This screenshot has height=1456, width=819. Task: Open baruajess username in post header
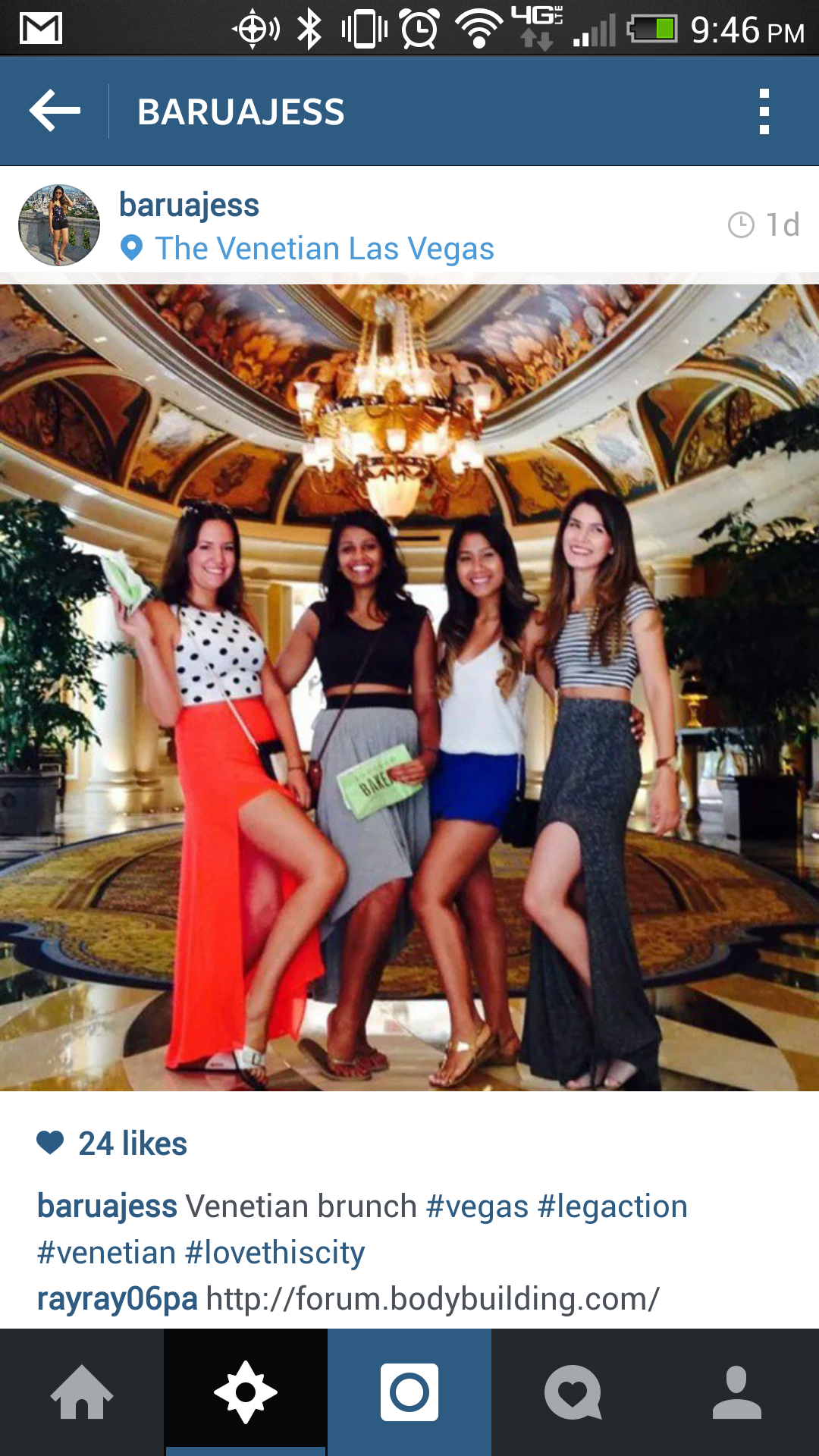coord(189,205)
